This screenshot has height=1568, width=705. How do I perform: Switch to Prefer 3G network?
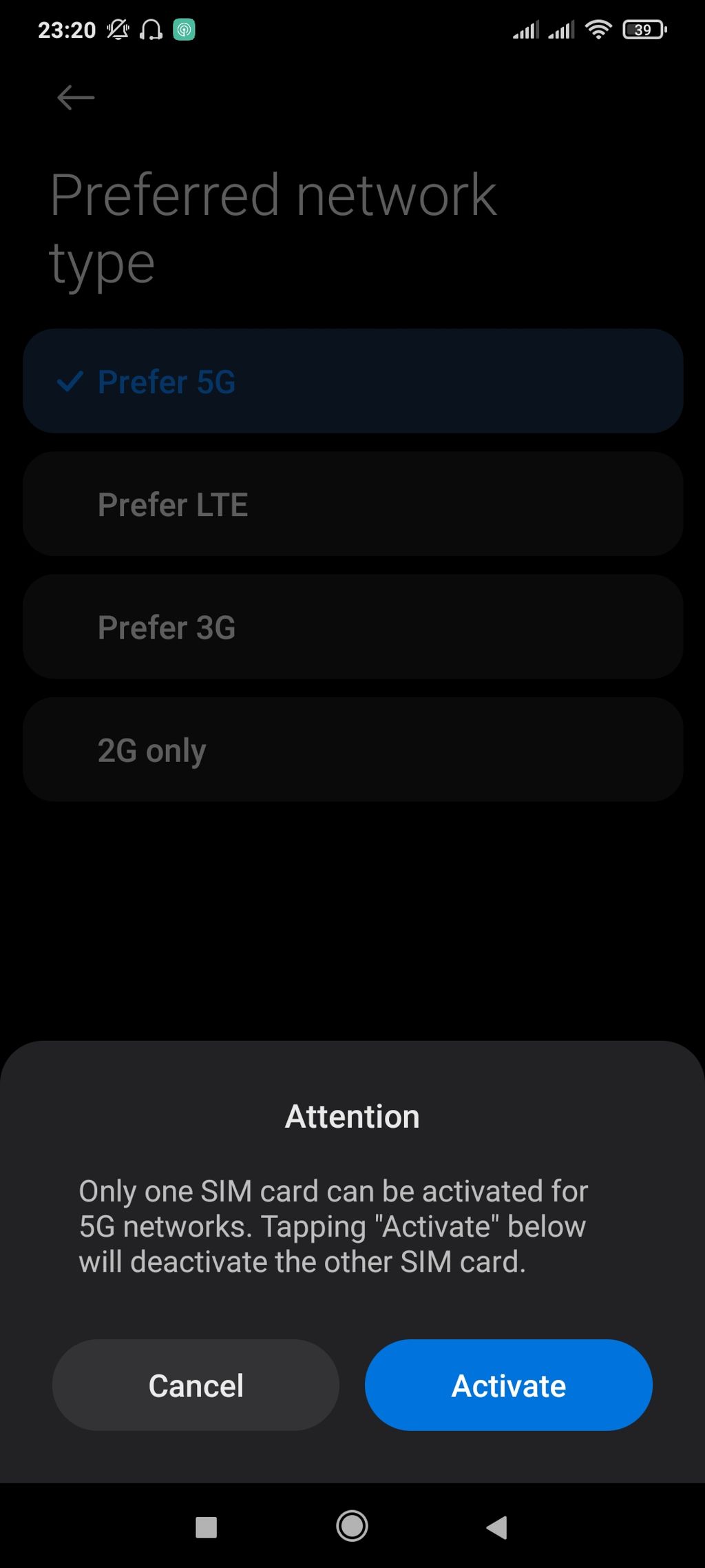point(352,627)
